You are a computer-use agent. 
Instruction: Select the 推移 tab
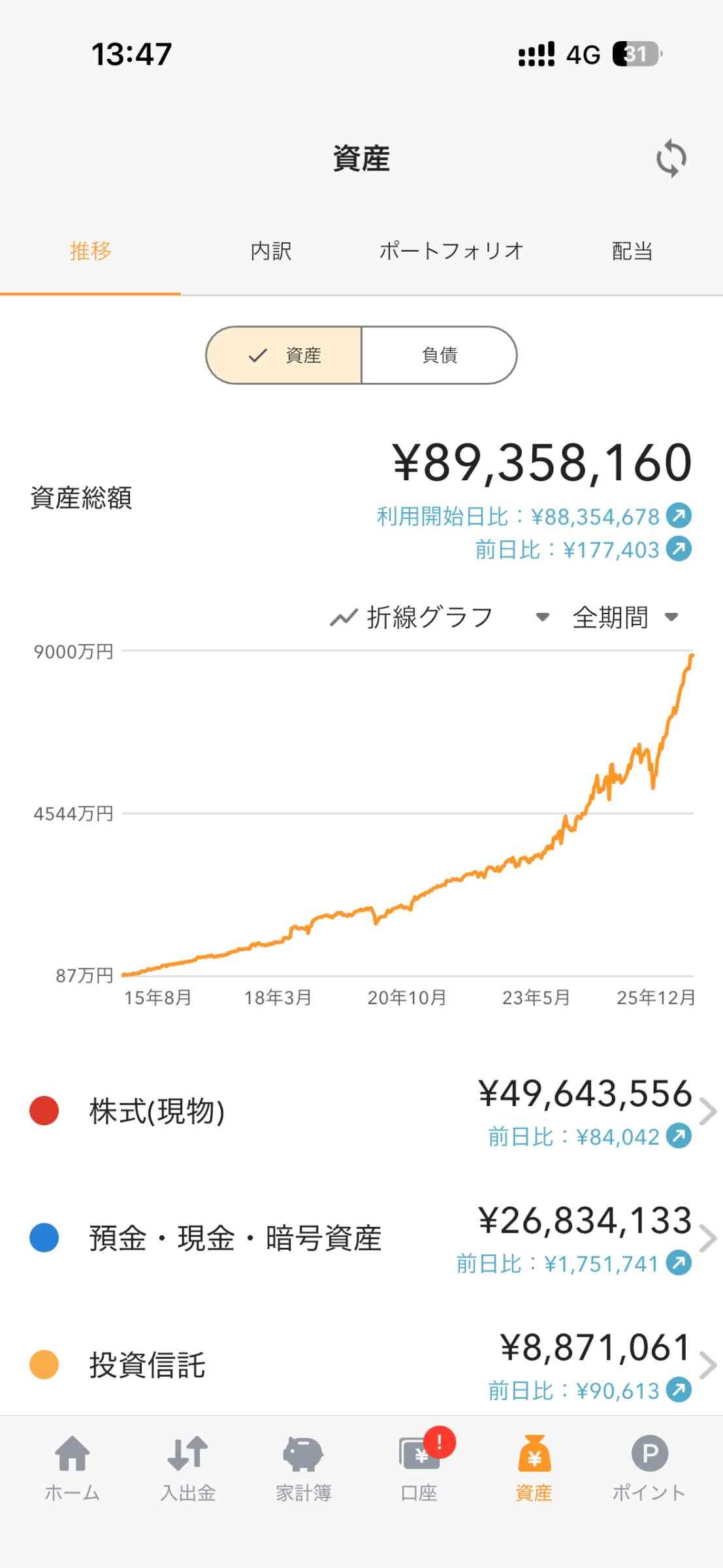(91, 251)
